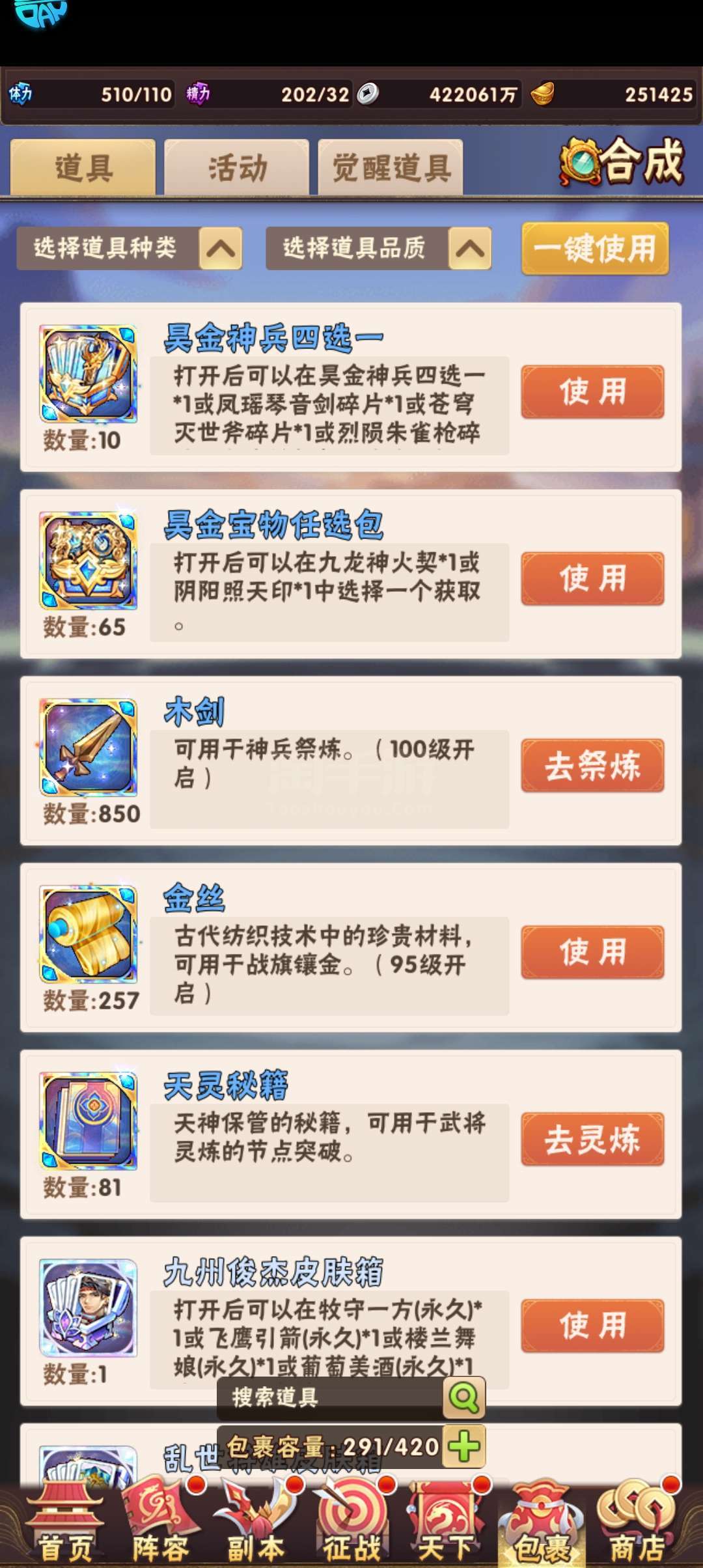Use the 金丝 item
The height and width of the screenshot is (1568, 703).
click(592, 952)
